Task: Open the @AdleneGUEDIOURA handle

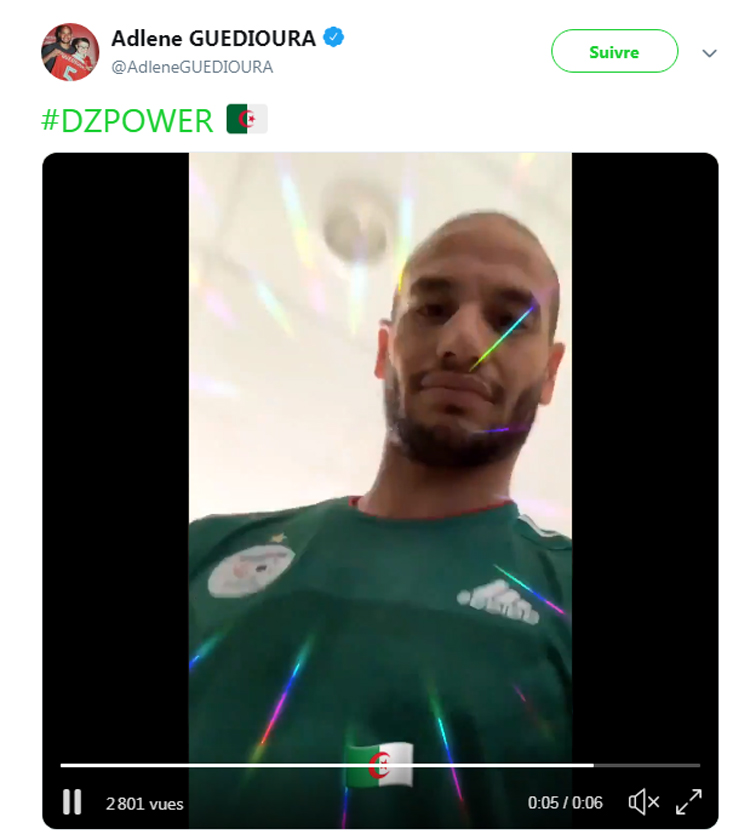Action: (192, 67)
